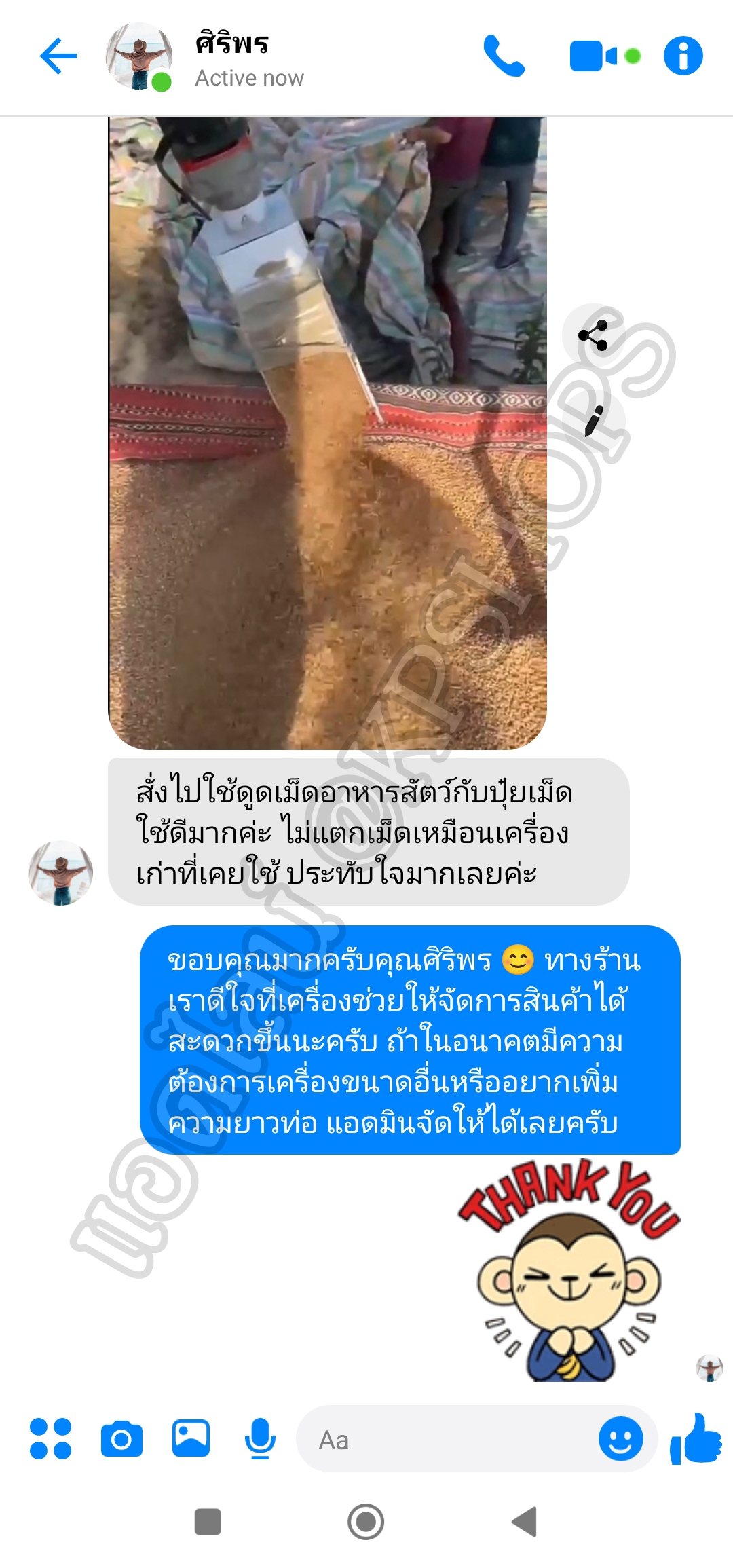The height and width of the screenshot is (1568, 733).
Task: Tap the Thank You monkey sticker
Action: click(569, 1271)
